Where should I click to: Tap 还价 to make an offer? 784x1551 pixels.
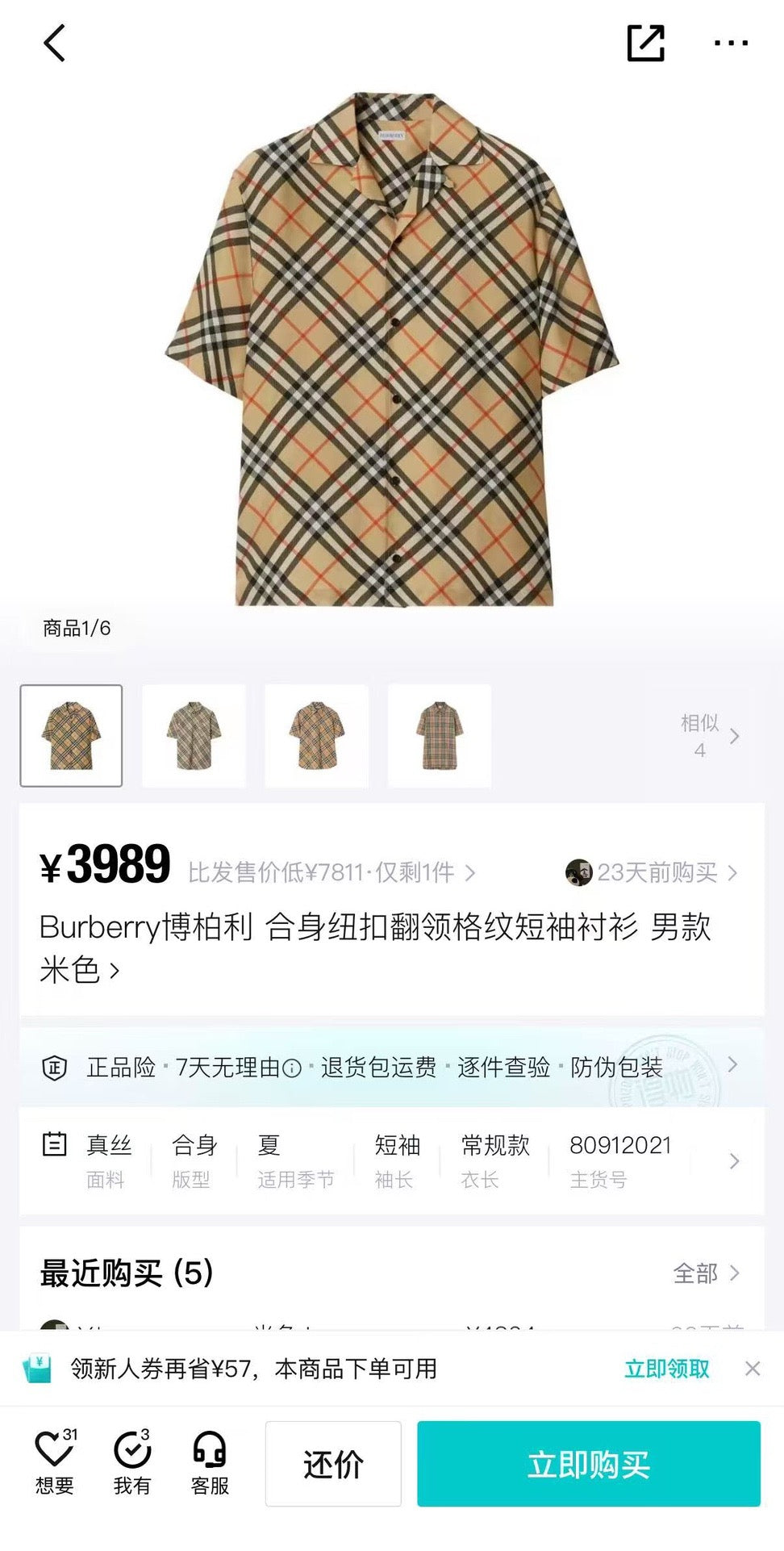coord(332,1461)
